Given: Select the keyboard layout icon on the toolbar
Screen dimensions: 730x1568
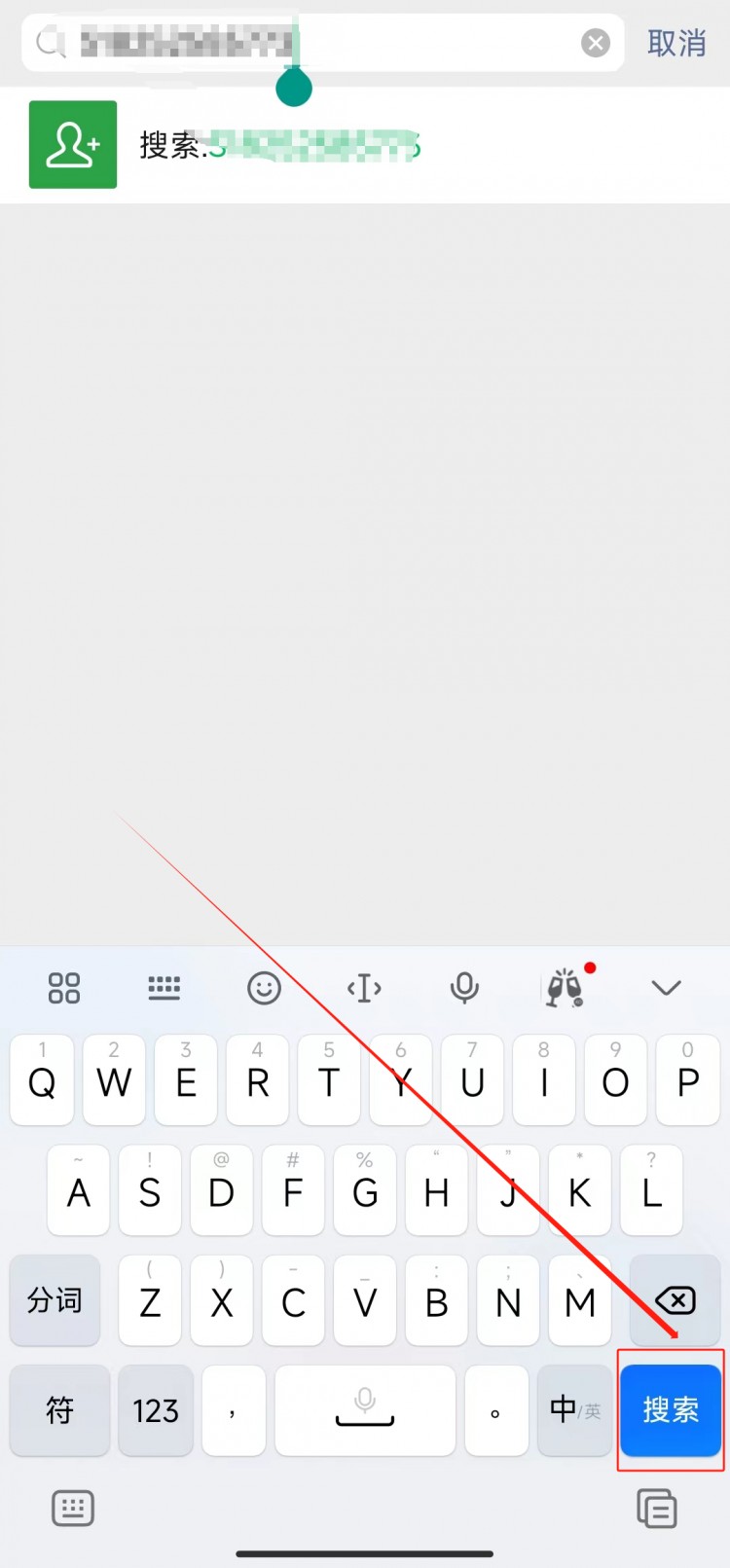Looking at the screenshot, I should (164, 988).
